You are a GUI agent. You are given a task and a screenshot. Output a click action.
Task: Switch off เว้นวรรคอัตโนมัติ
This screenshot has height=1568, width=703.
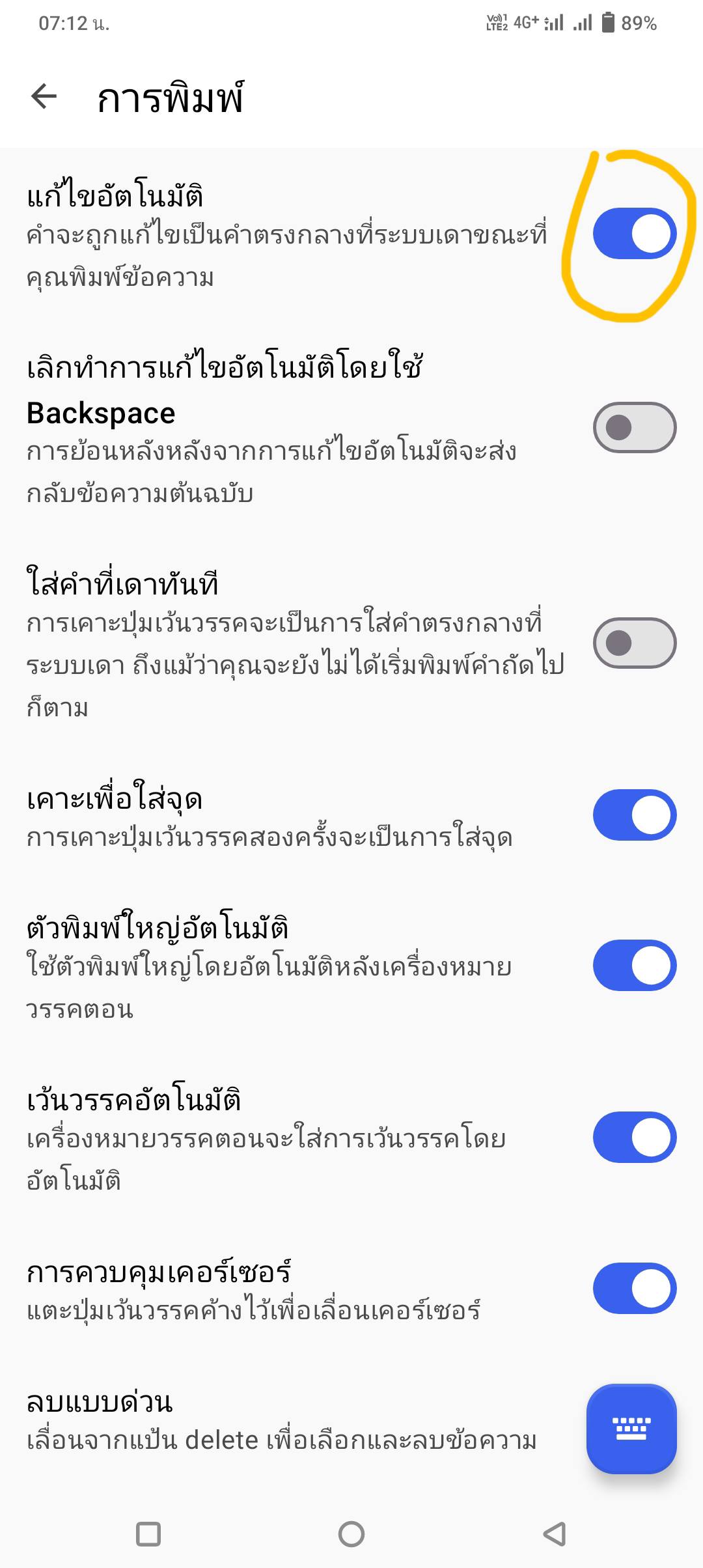point(634,1138)
